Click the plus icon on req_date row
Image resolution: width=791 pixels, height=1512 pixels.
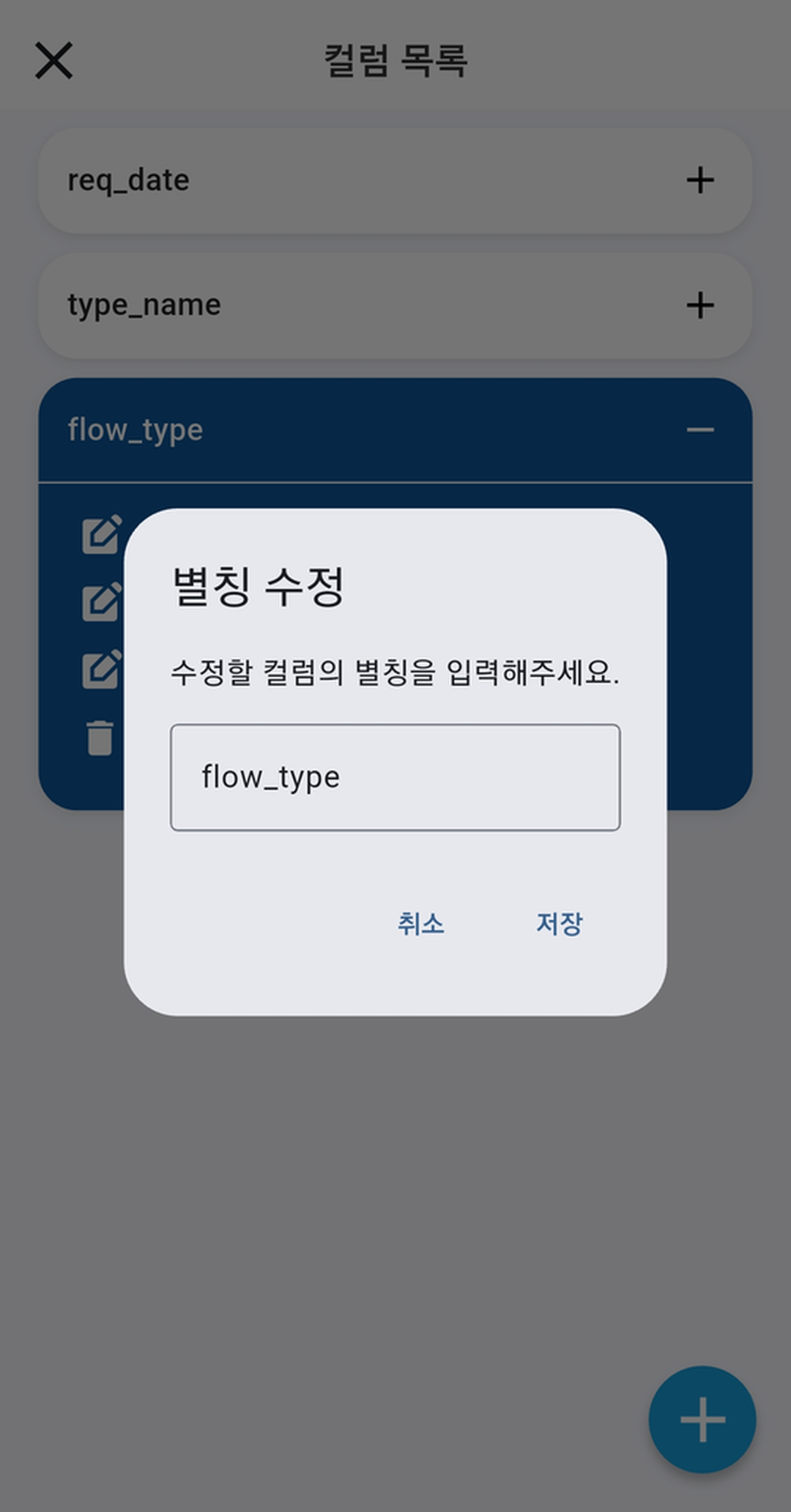pyautogui.click(x=701, y=180)
